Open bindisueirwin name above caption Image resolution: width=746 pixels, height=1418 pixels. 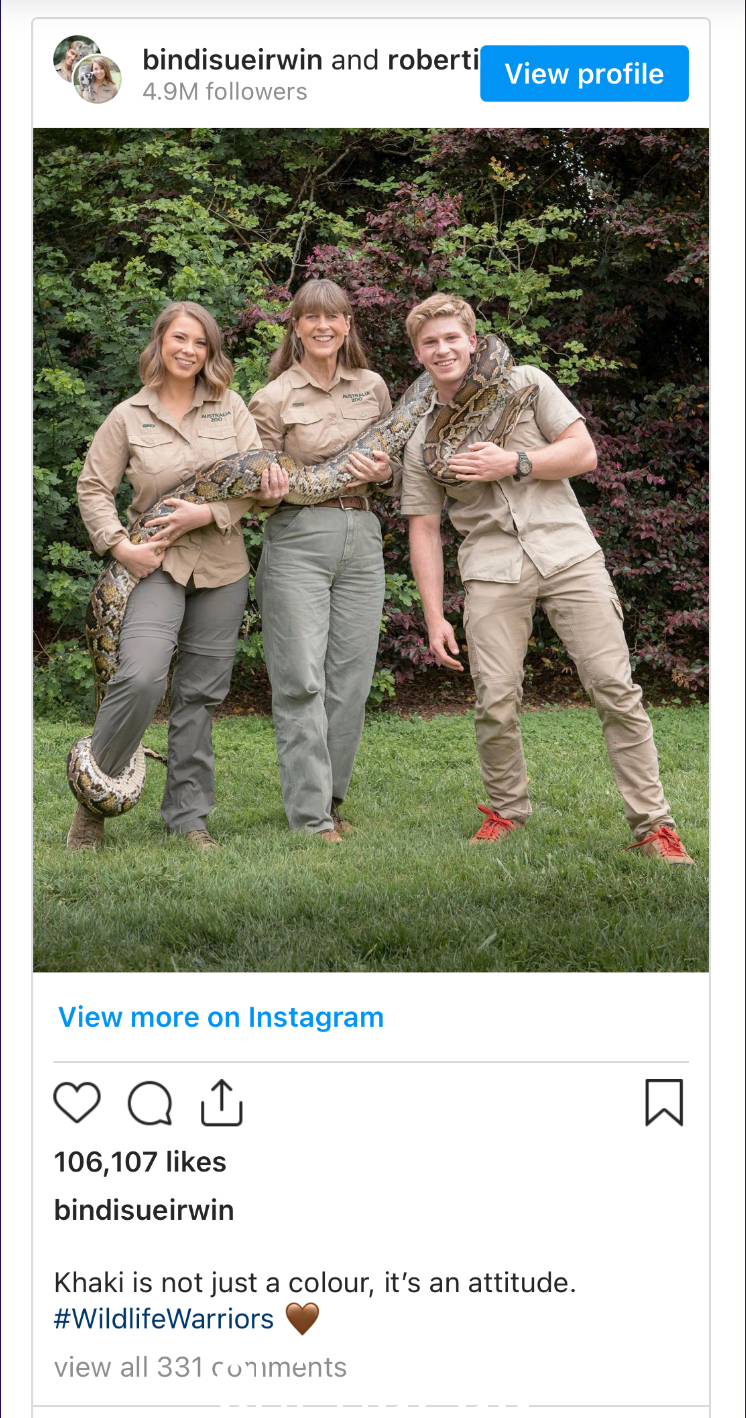tap(144, 1210)
